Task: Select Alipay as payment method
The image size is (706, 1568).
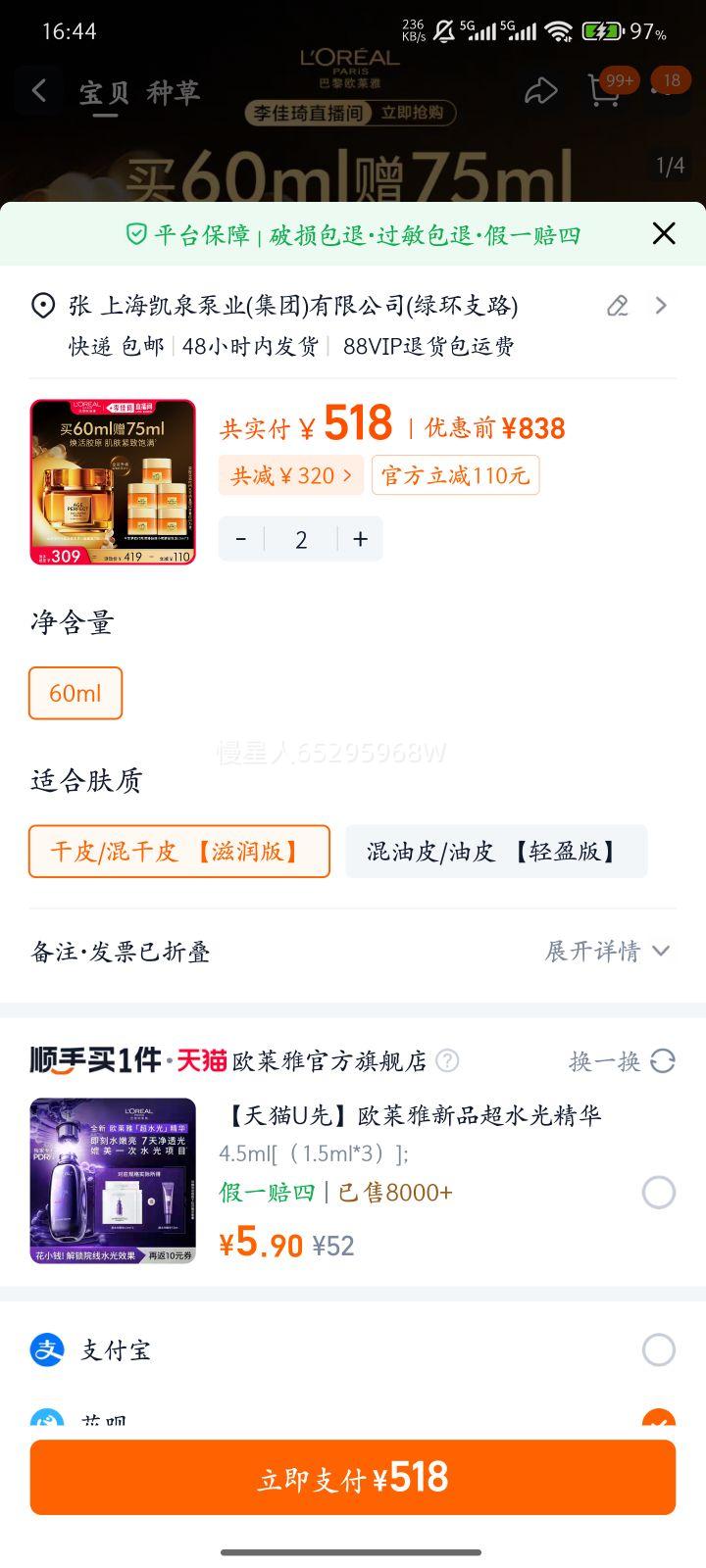Action: point(658,1349)
